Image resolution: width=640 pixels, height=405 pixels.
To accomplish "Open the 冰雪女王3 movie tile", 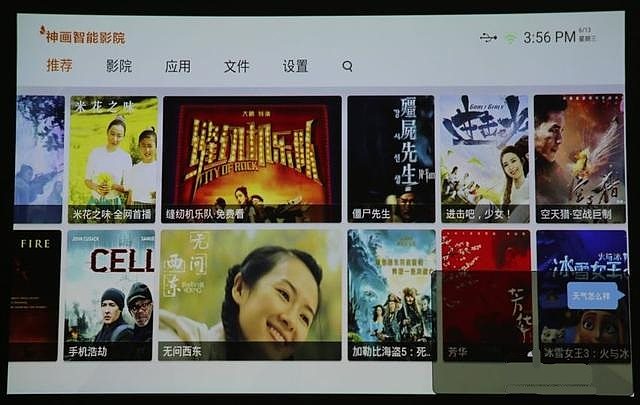I will (582, 294).
